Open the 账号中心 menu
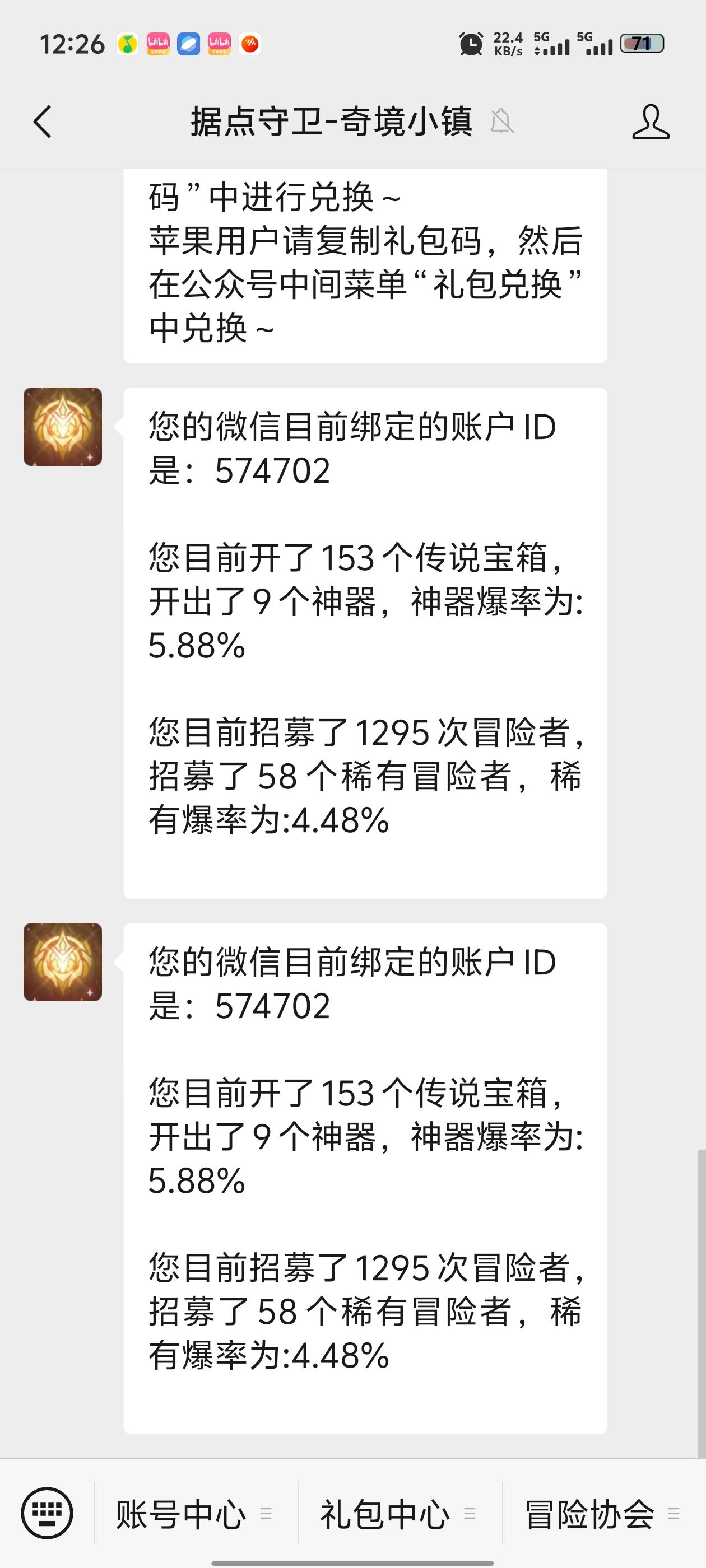 pos(195,1514)
